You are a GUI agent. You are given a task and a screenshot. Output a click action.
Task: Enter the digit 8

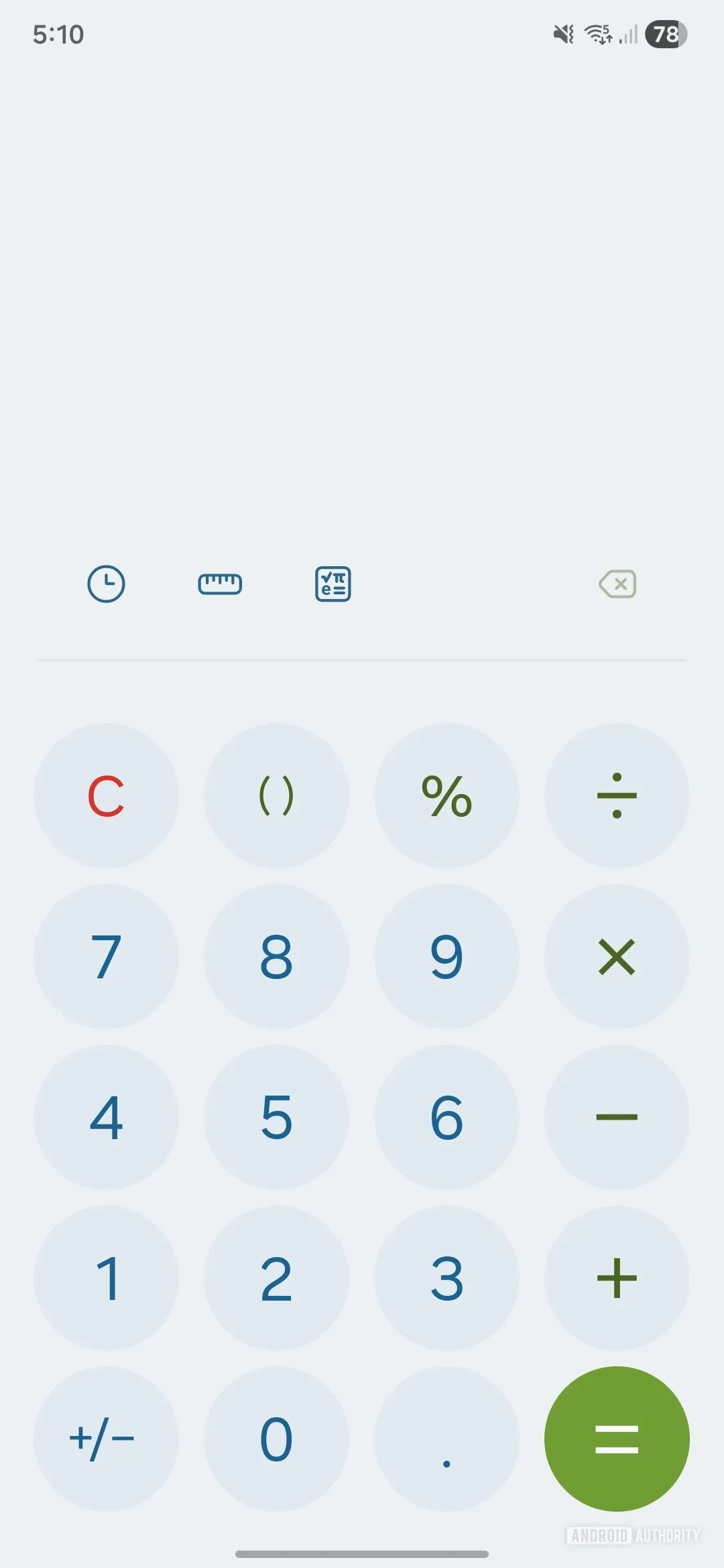click(276, 956)
